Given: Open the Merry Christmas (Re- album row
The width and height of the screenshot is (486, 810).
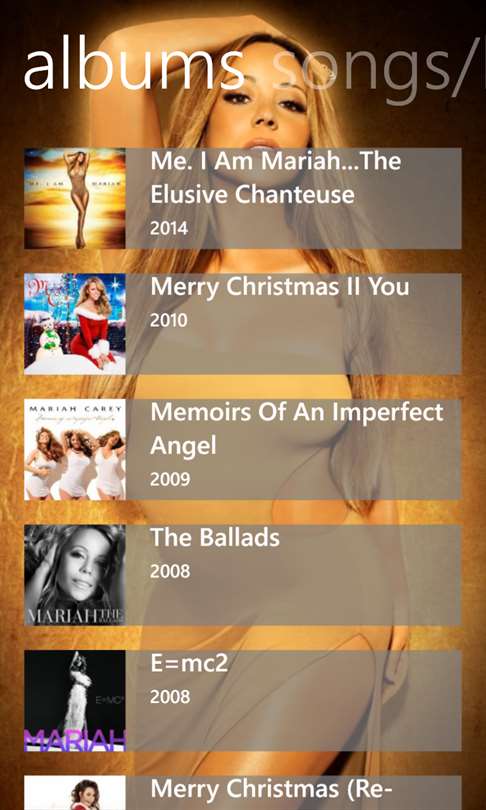Looking at the screenshot, I should (243, 792).
